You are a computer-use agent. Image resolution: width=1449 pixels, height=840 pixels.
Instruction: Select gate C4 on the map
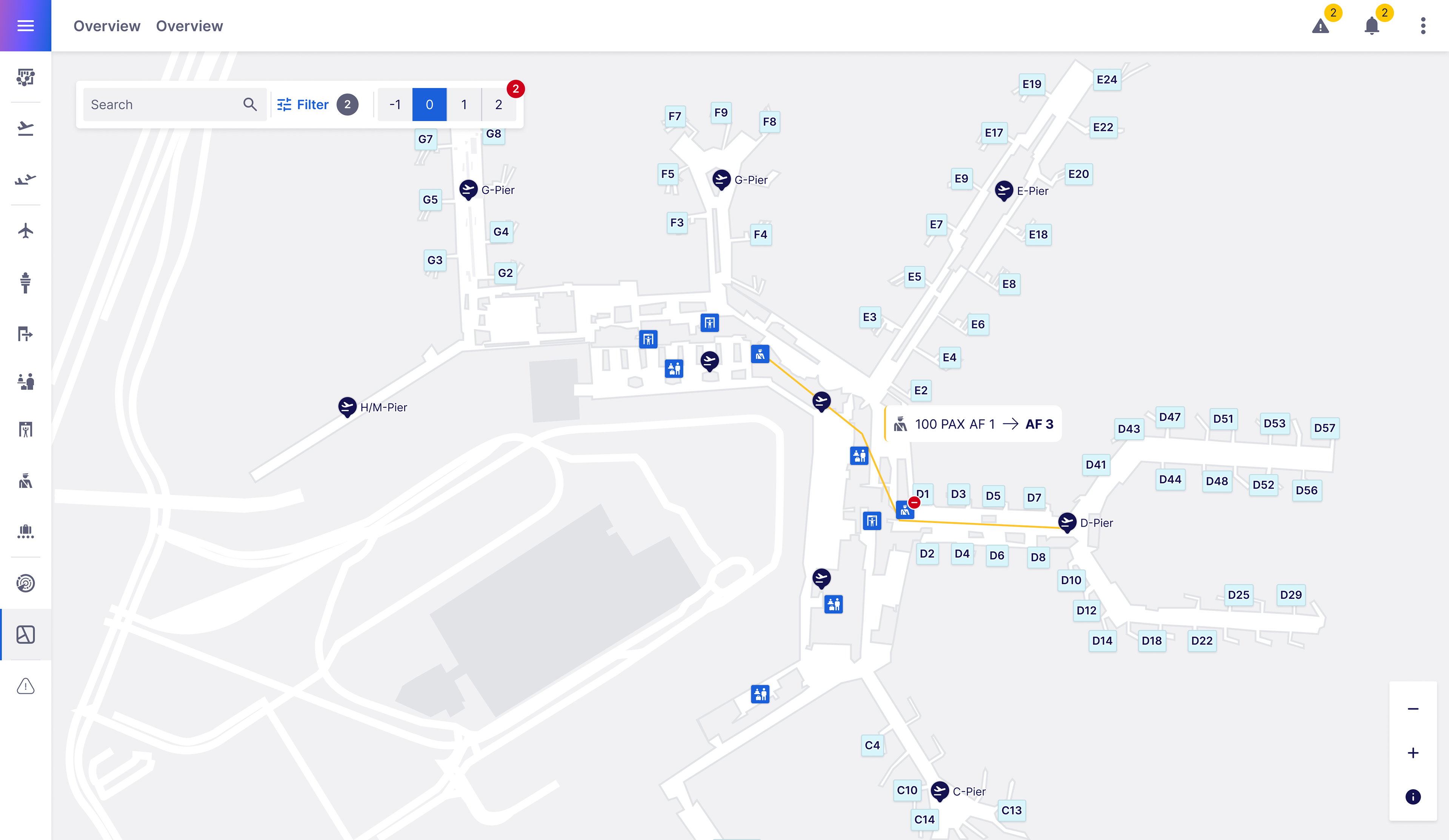pos(872,745)
